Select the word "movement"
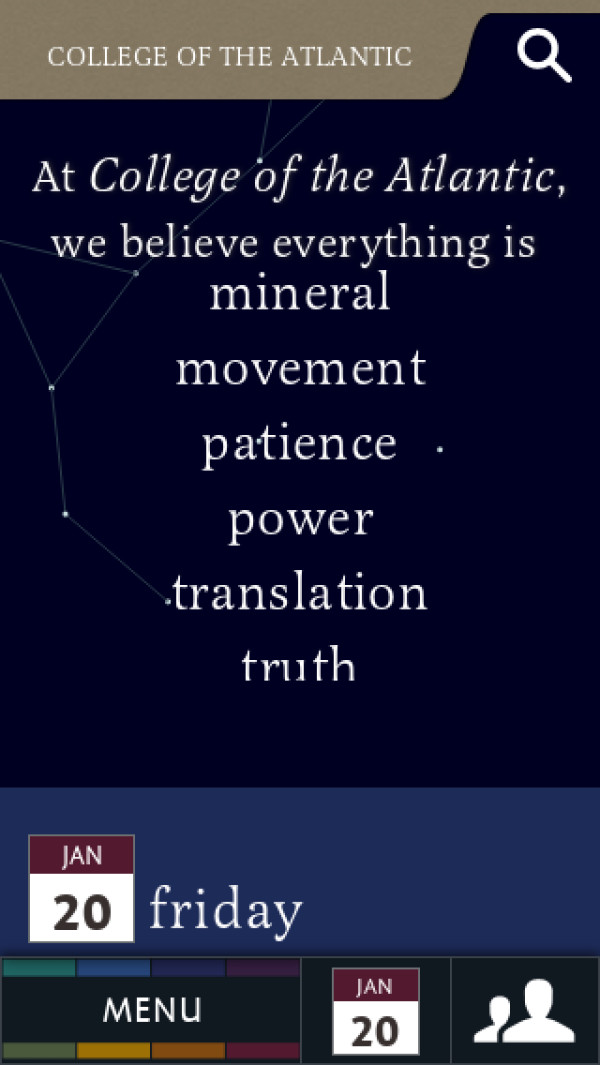Screen dimensions: 600x1065 coord(300,368)
